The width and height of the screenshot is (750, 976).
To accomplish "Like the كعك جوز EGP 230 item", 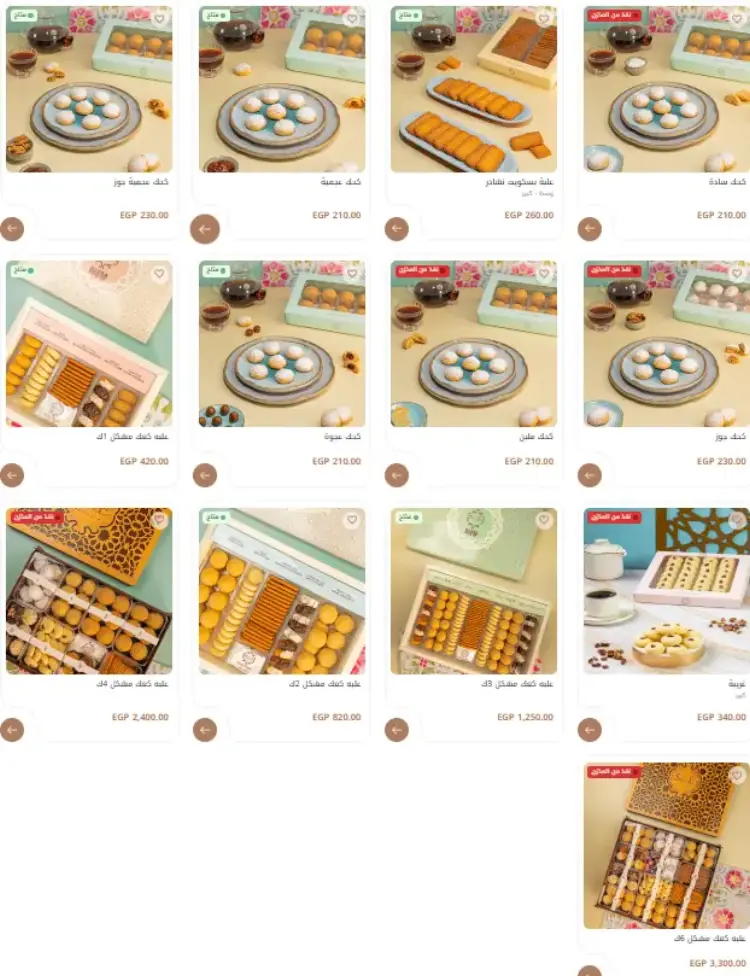I will (737, 274).
